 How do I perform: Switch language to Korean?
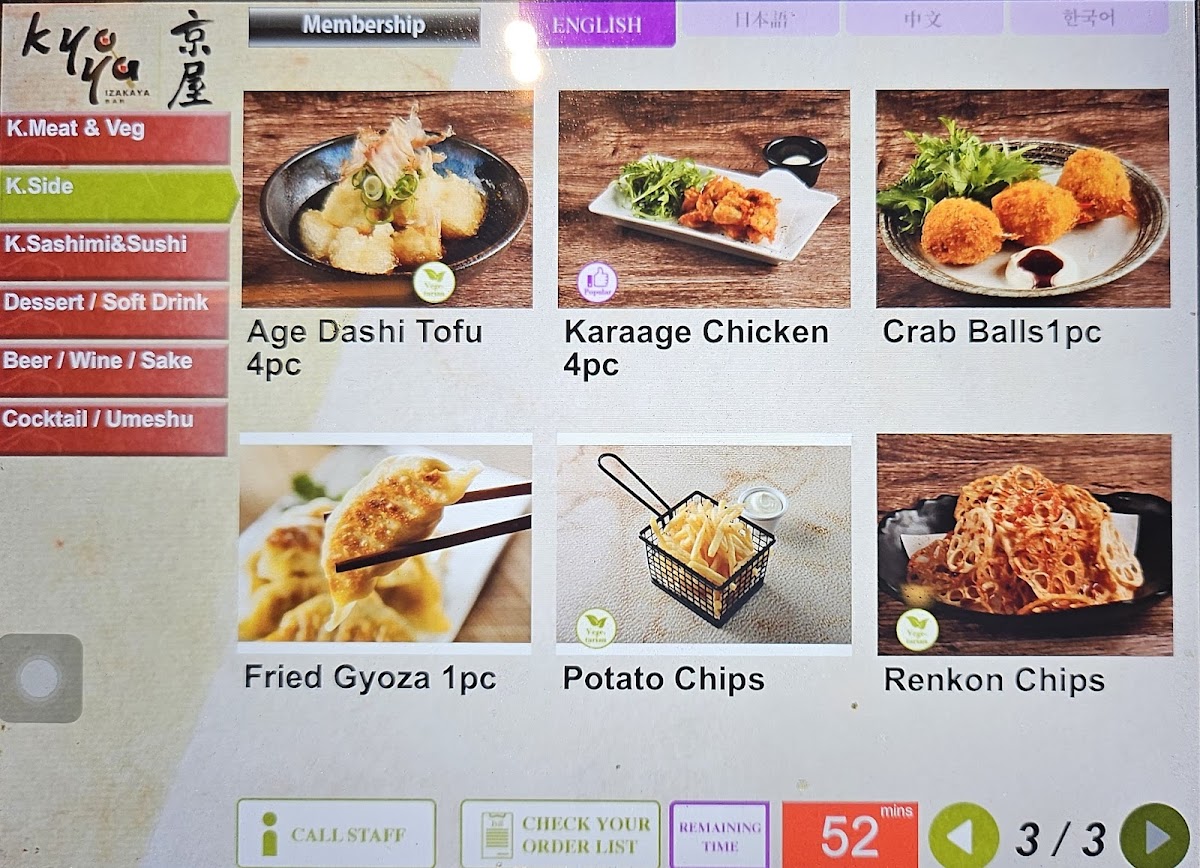click(1089, 19)
